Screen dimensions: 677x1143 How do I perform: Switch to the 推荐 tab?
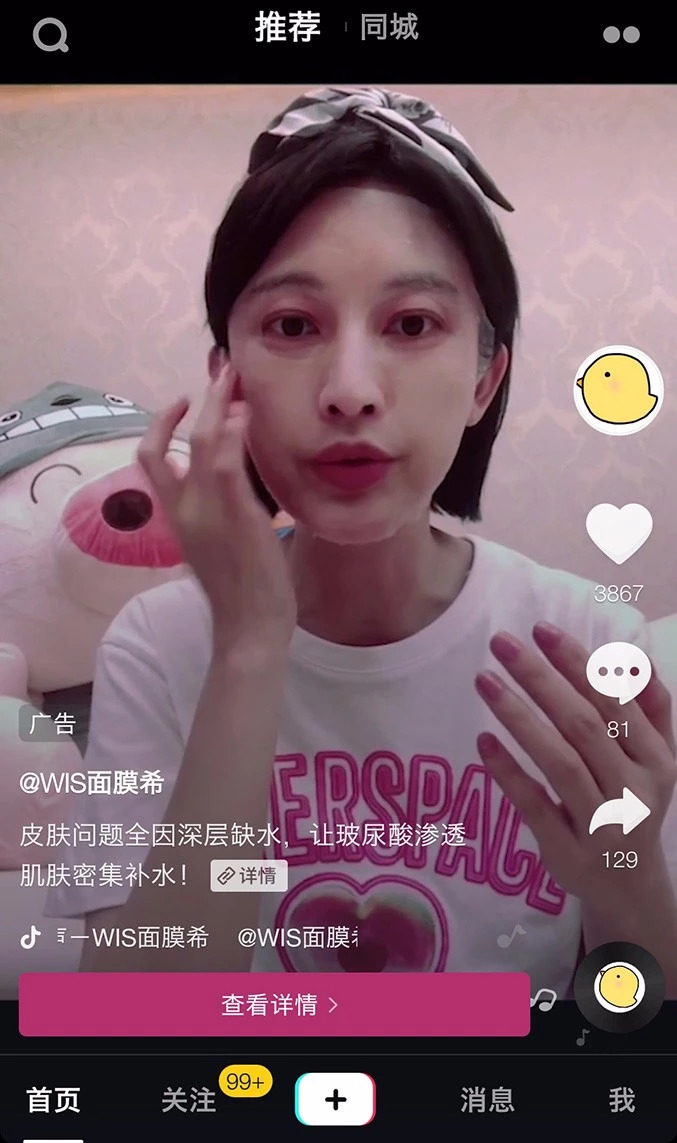click(288, 28)
